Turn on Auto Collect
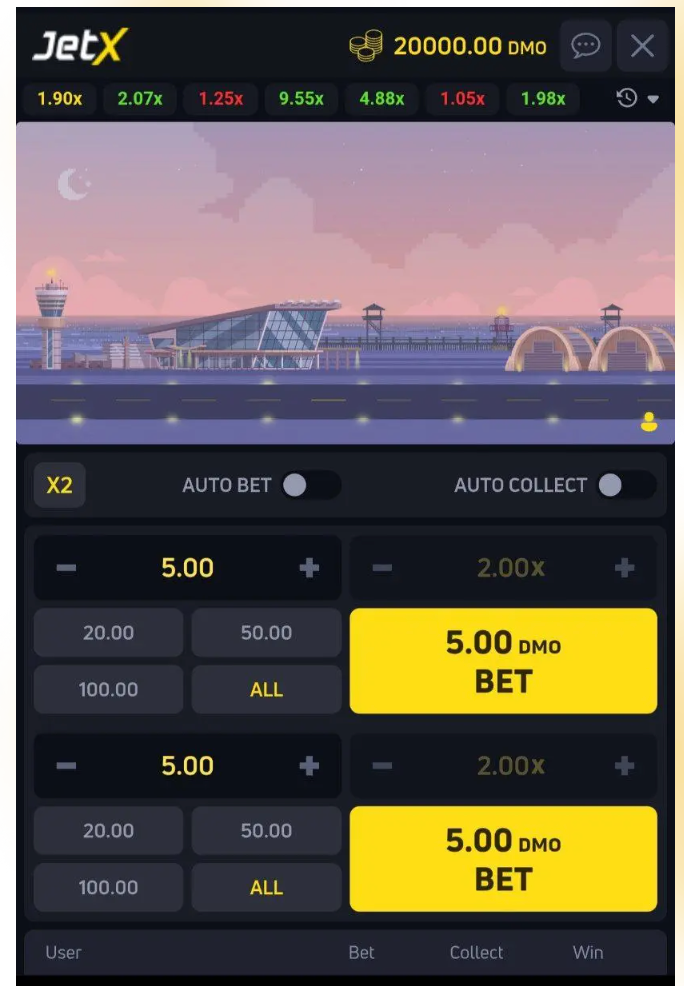The height and width of the screenshot is (986, 684). click(625, 486)
